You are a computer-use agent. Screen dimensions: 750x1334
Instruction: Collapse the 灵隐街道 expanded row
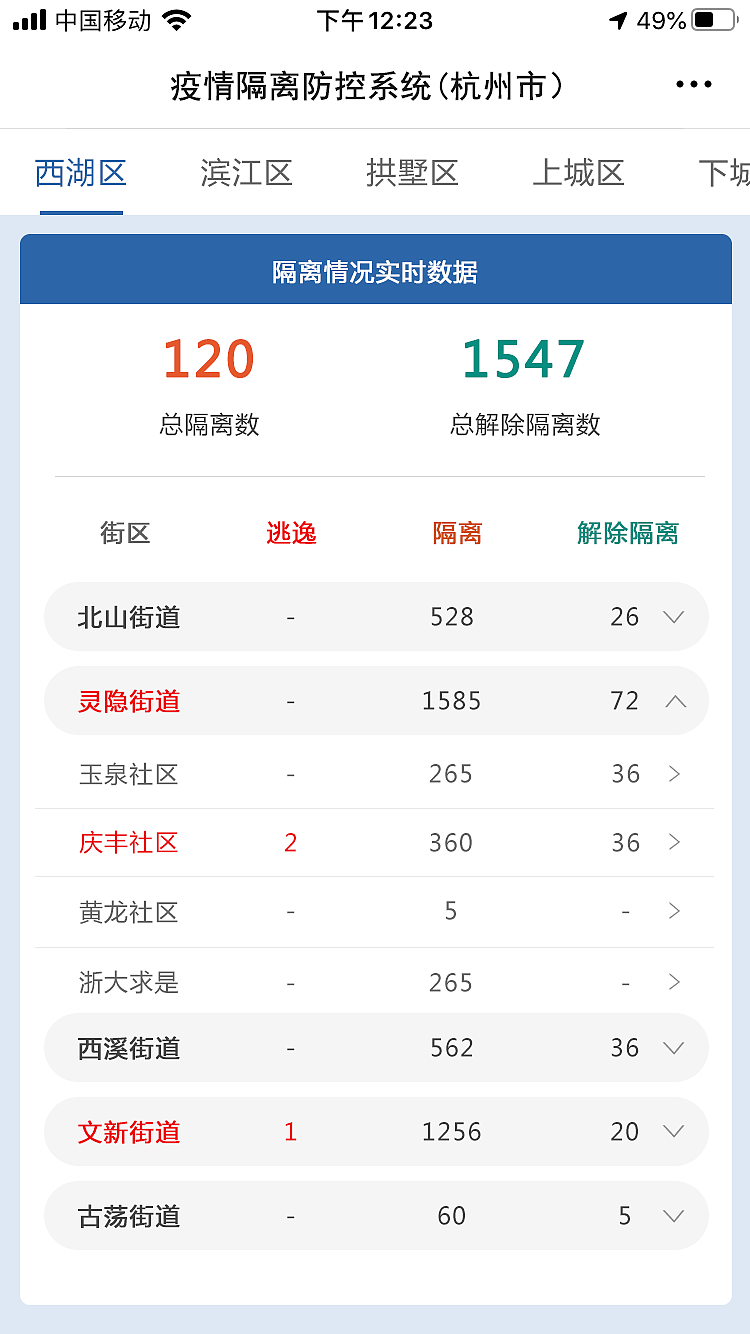(675, 701)
